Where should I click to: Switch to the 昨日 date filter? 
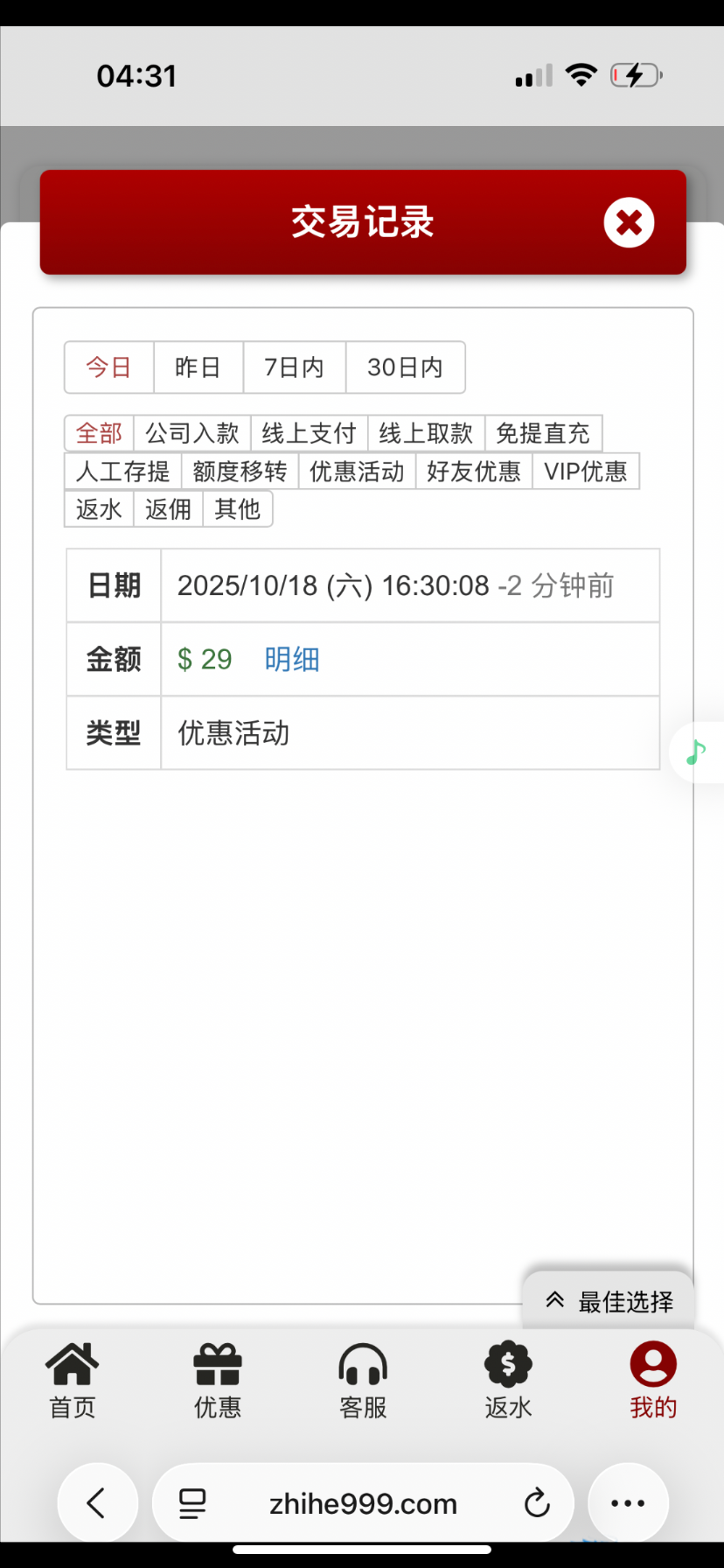[x=198, y=367]
